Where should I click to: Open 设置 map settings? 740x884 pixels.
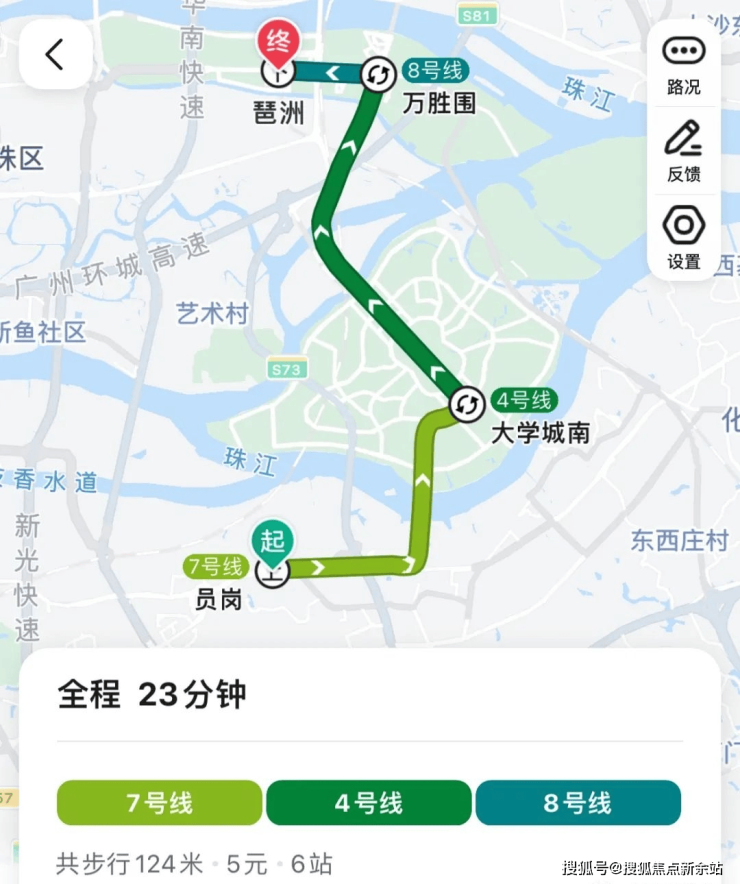(684, 237)
